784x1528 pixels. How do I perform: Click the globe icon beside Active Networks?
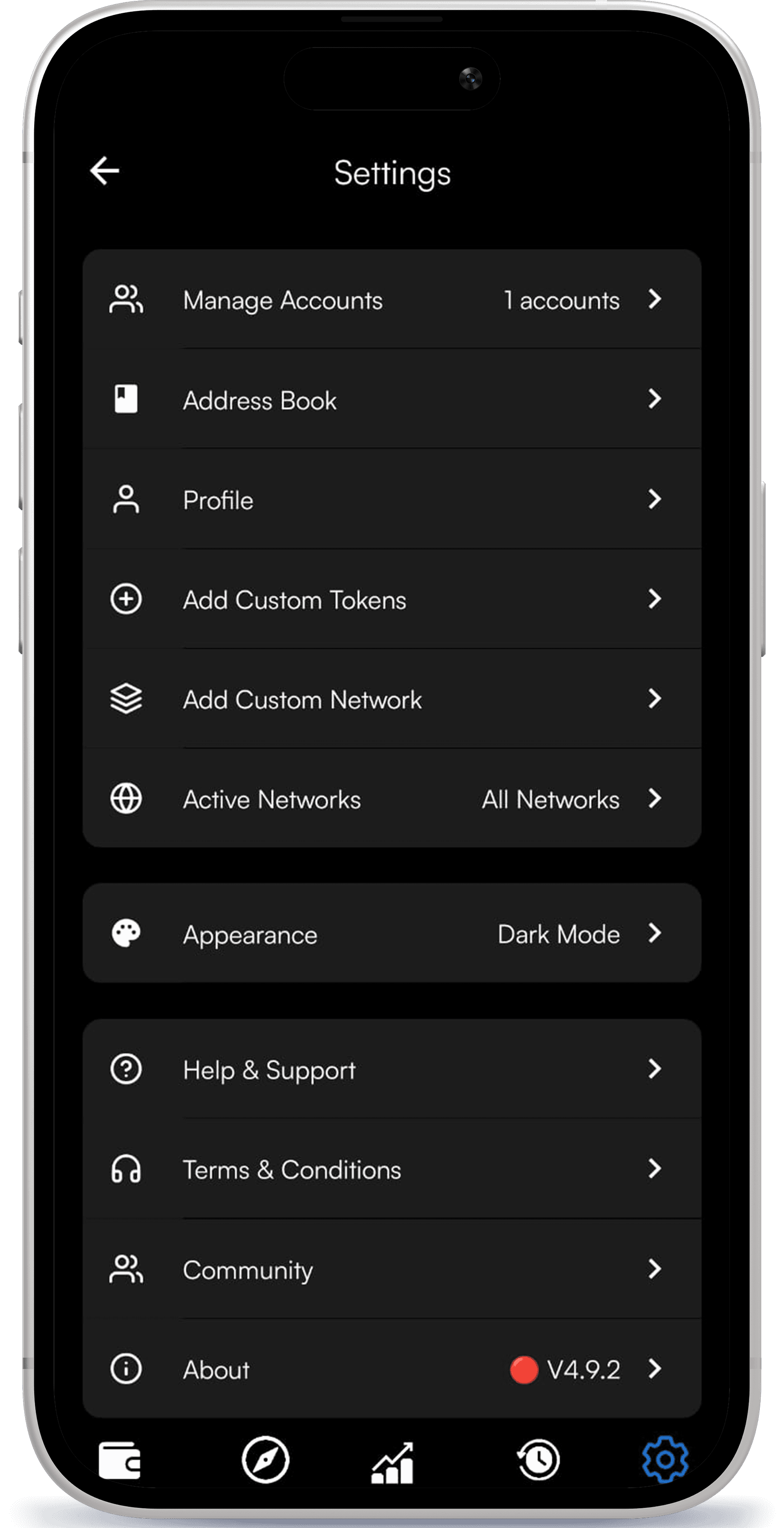[126, 799]
